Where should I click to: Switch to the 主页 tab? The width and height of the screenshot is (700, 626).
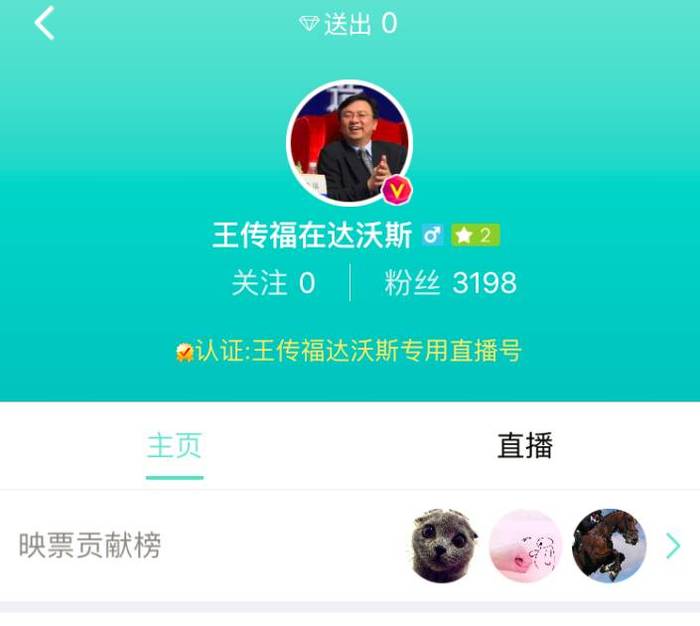click(x=174, y=446)
